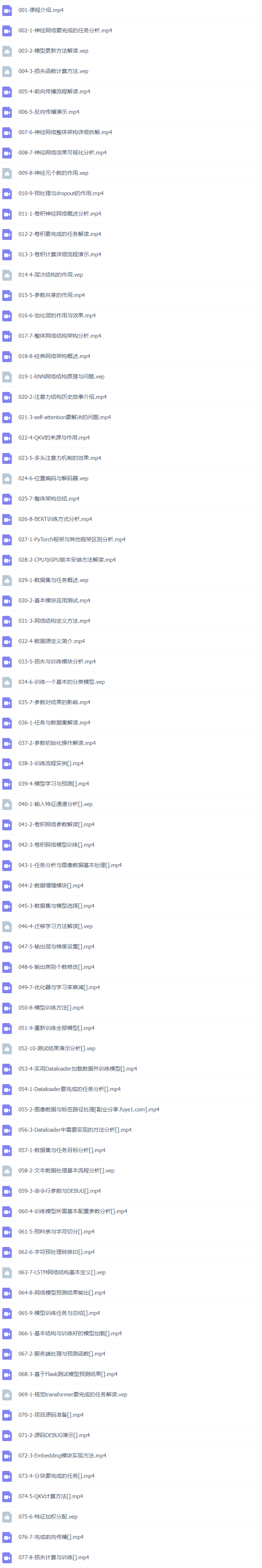
Task: Open 044-2-数据增强模块[].mp4
Action: [x=51, y=886]
